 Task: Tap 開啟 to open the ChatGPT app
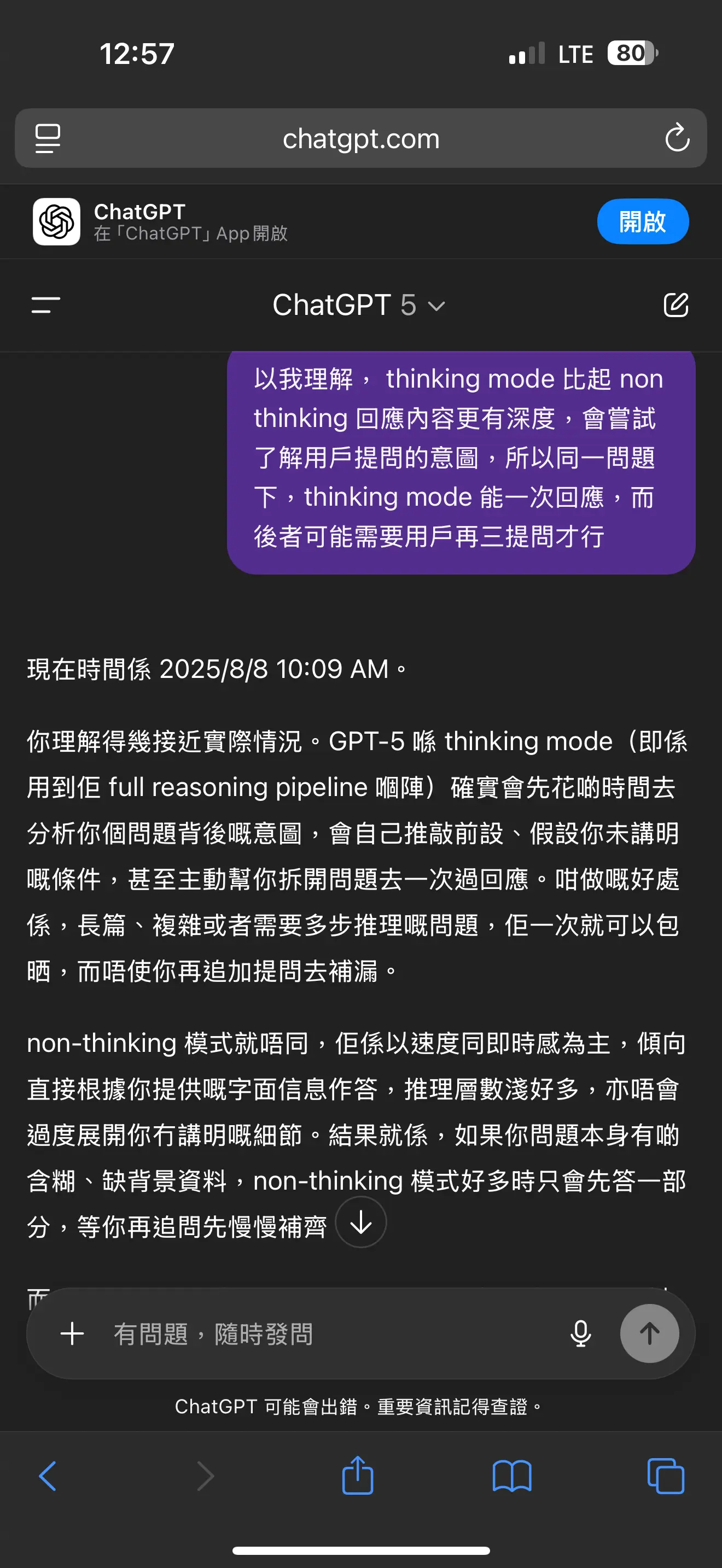coord(643,221)
